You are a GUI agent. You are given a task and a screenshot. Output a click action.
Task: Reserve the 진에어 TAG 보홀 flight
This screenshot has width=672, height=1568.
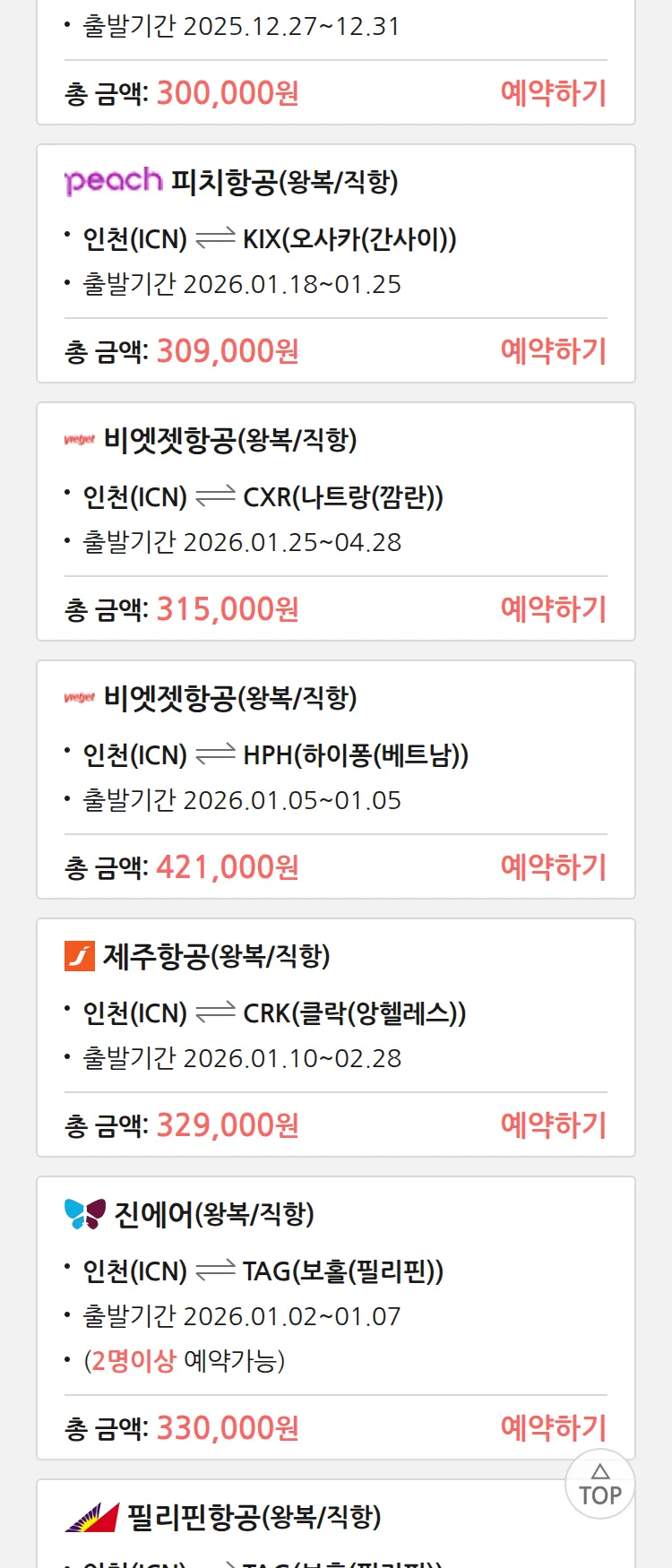553,1428
